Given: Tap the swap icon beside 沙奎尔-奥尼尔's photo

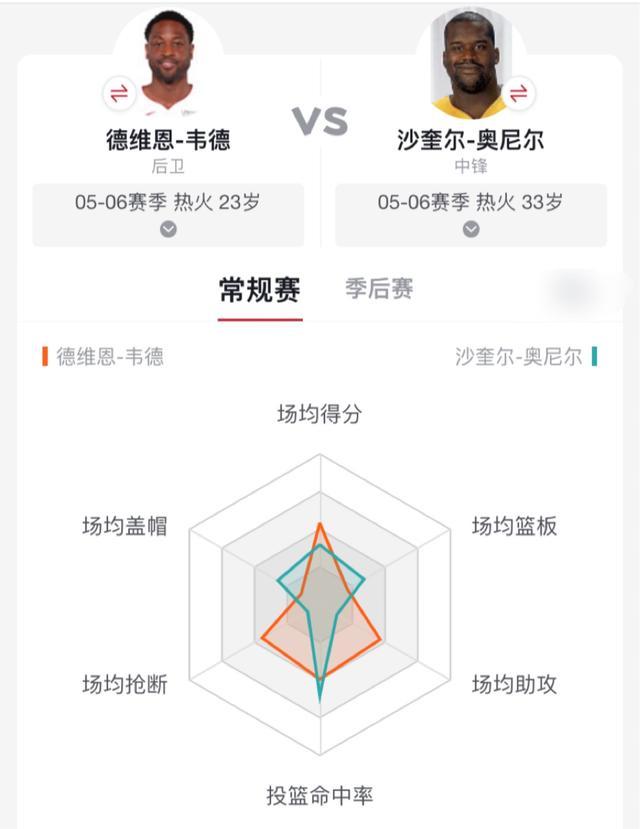Looking at the screenshot, I should click(x=518, y=94).
